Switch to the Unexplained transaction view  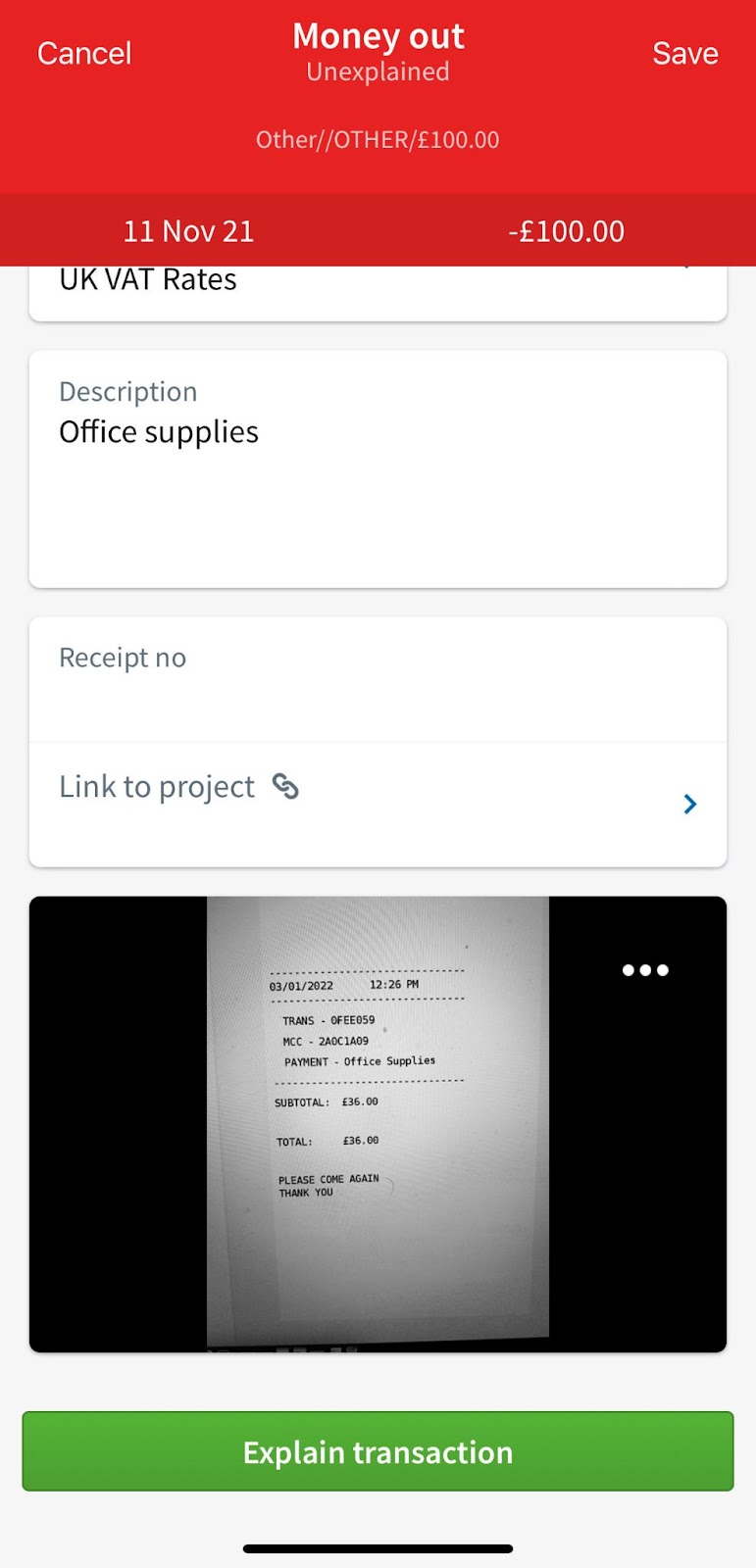coord(378,71)
